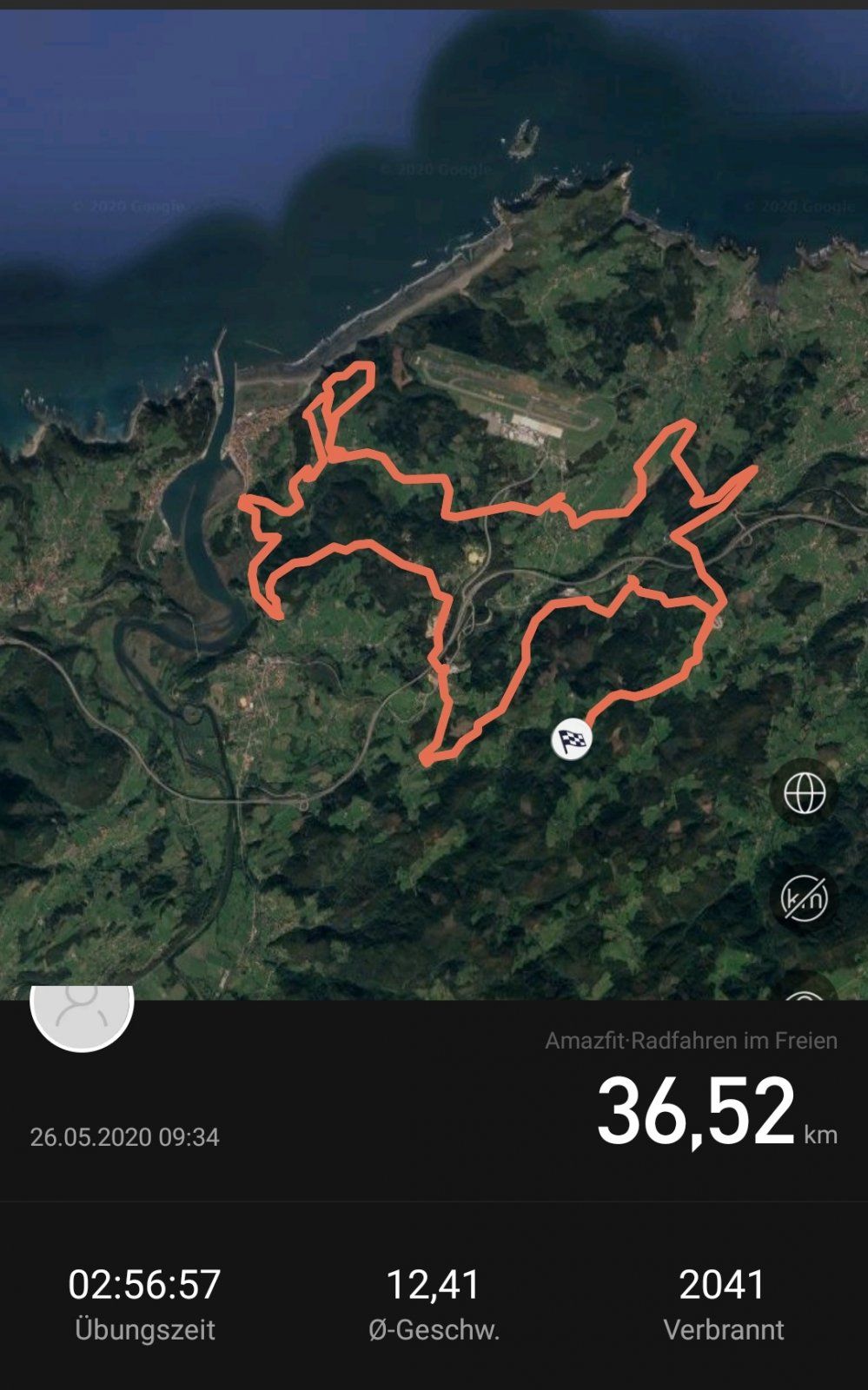The image size is (868, 1390).
Task: Open the user profile avatar
Action: pyautogui.click(x=82, y=1008)
